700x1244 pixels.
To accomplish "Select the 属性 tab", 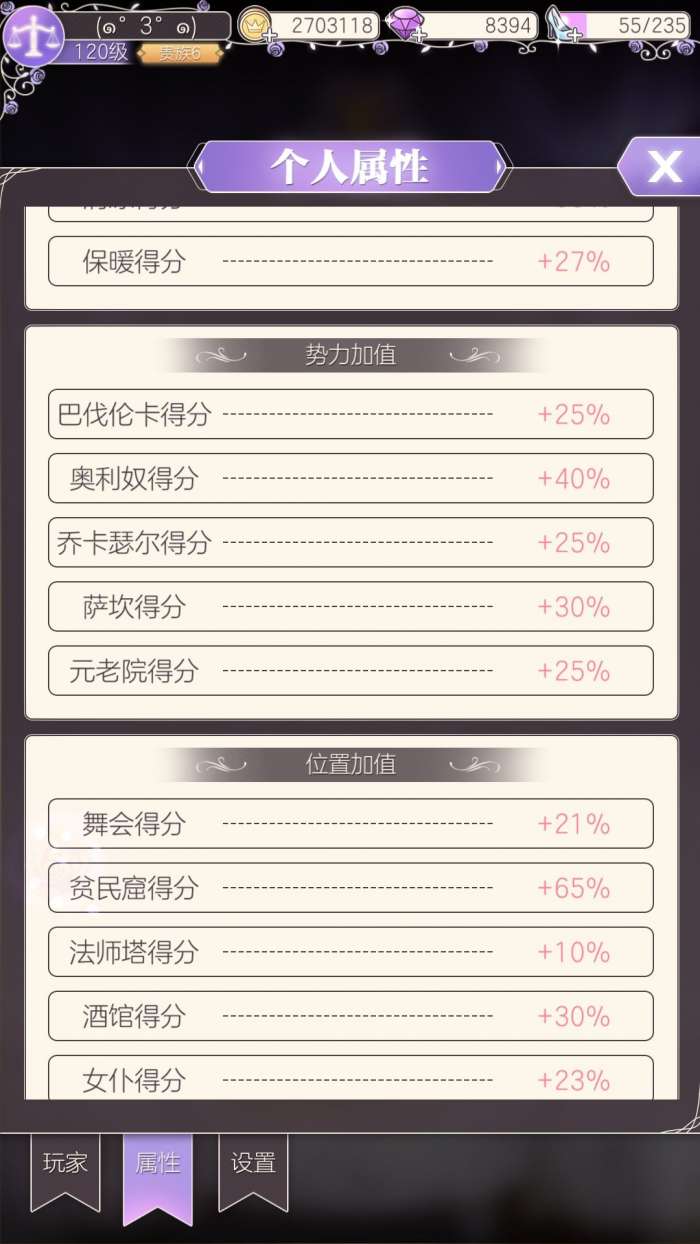I will point(157,1166).
